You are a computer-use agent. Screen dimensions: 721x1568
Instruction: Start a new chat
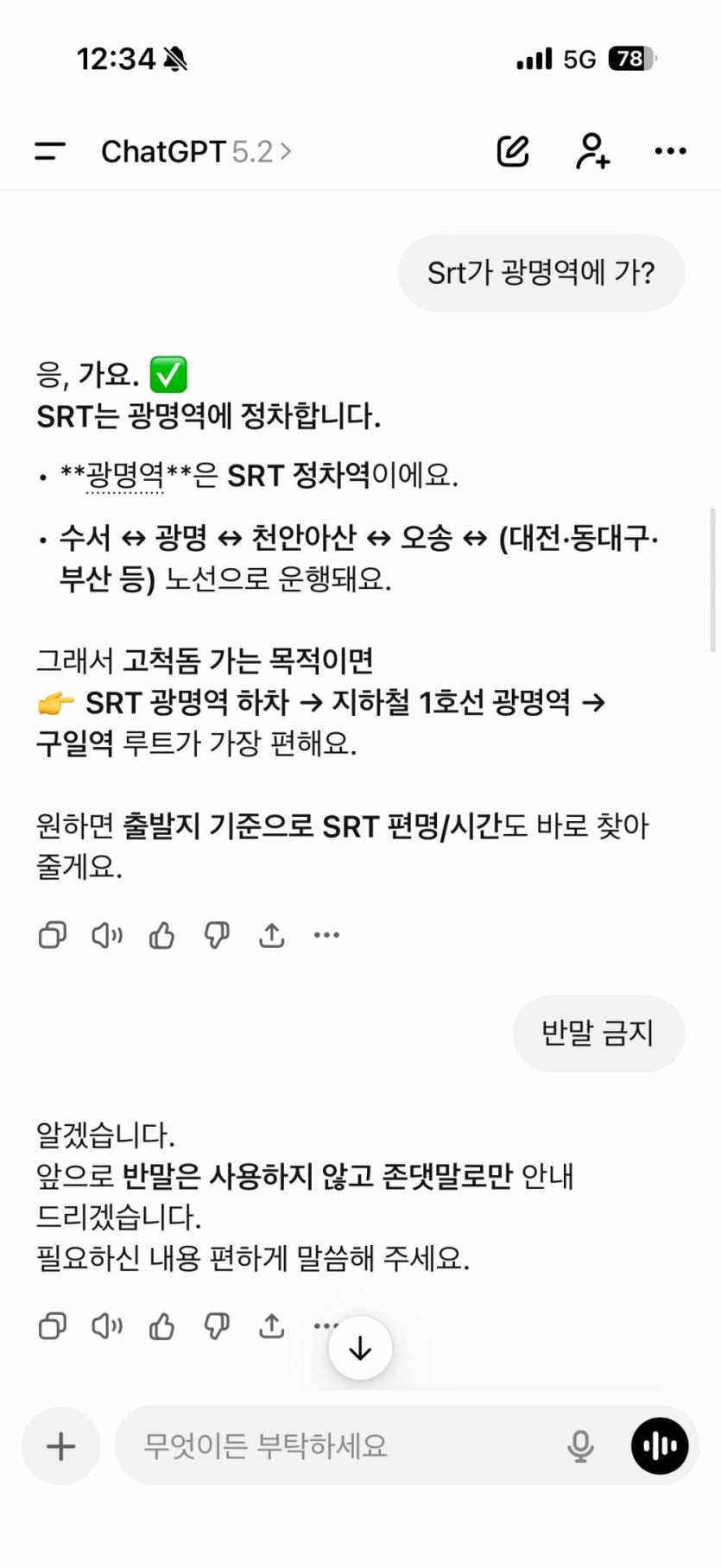(512, 151)
